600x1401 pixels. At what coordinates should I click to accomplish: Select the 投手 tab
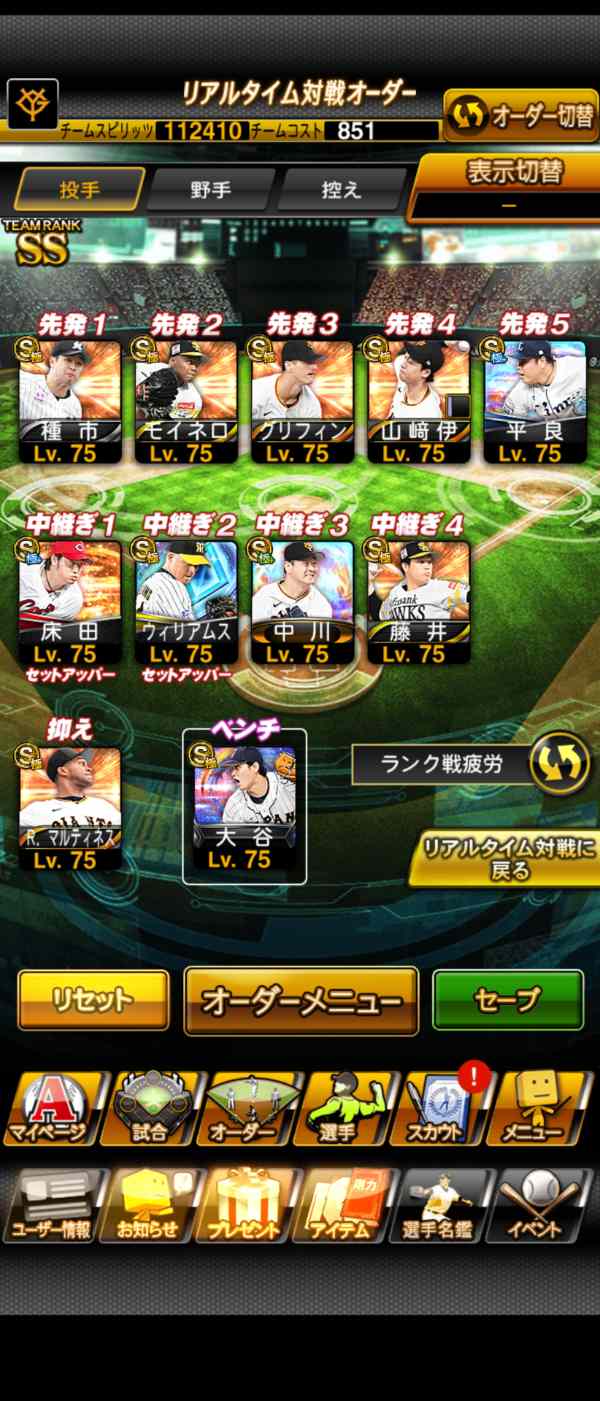pos(78,189)
